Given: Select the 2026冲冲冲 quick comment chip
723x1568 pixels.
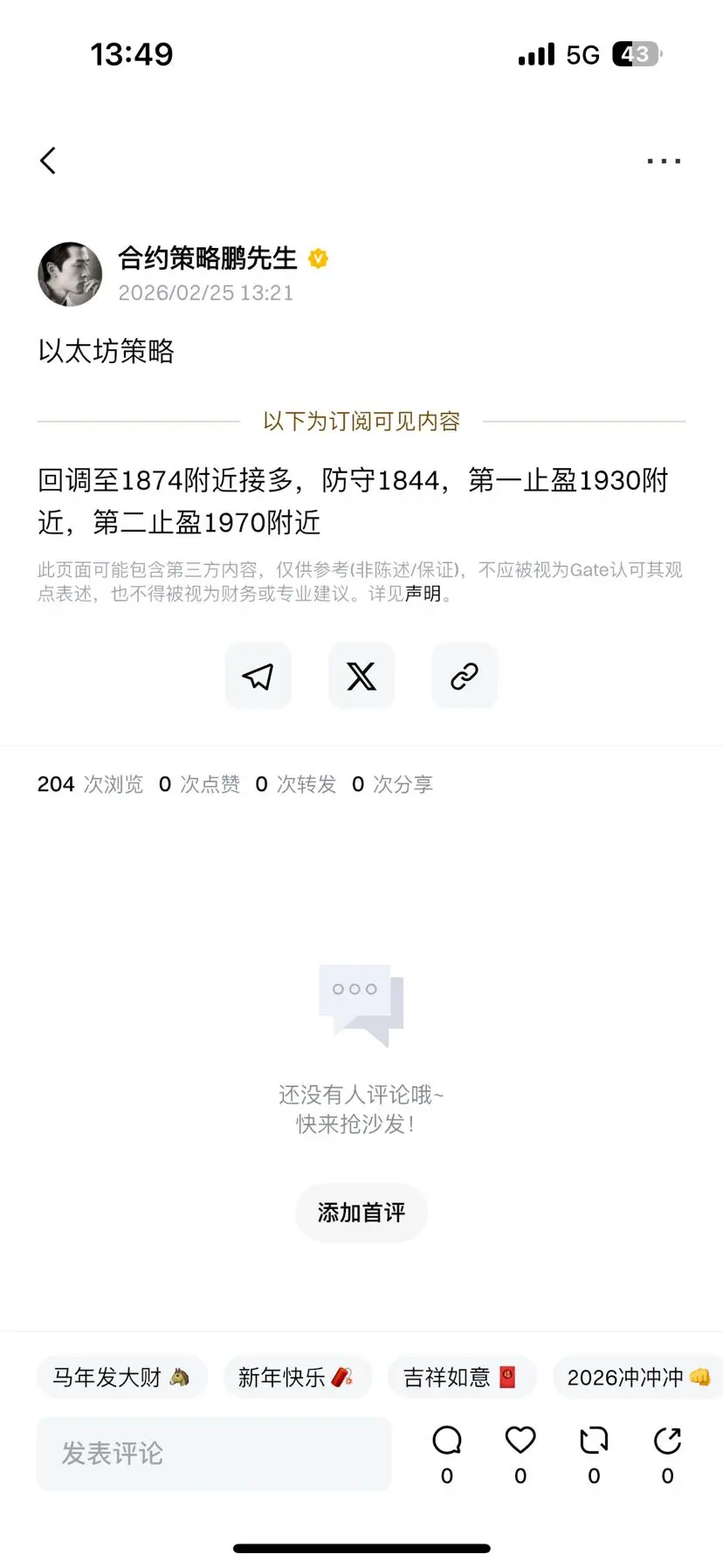Looking at the screenshot, I should [x=638, y=1377].
